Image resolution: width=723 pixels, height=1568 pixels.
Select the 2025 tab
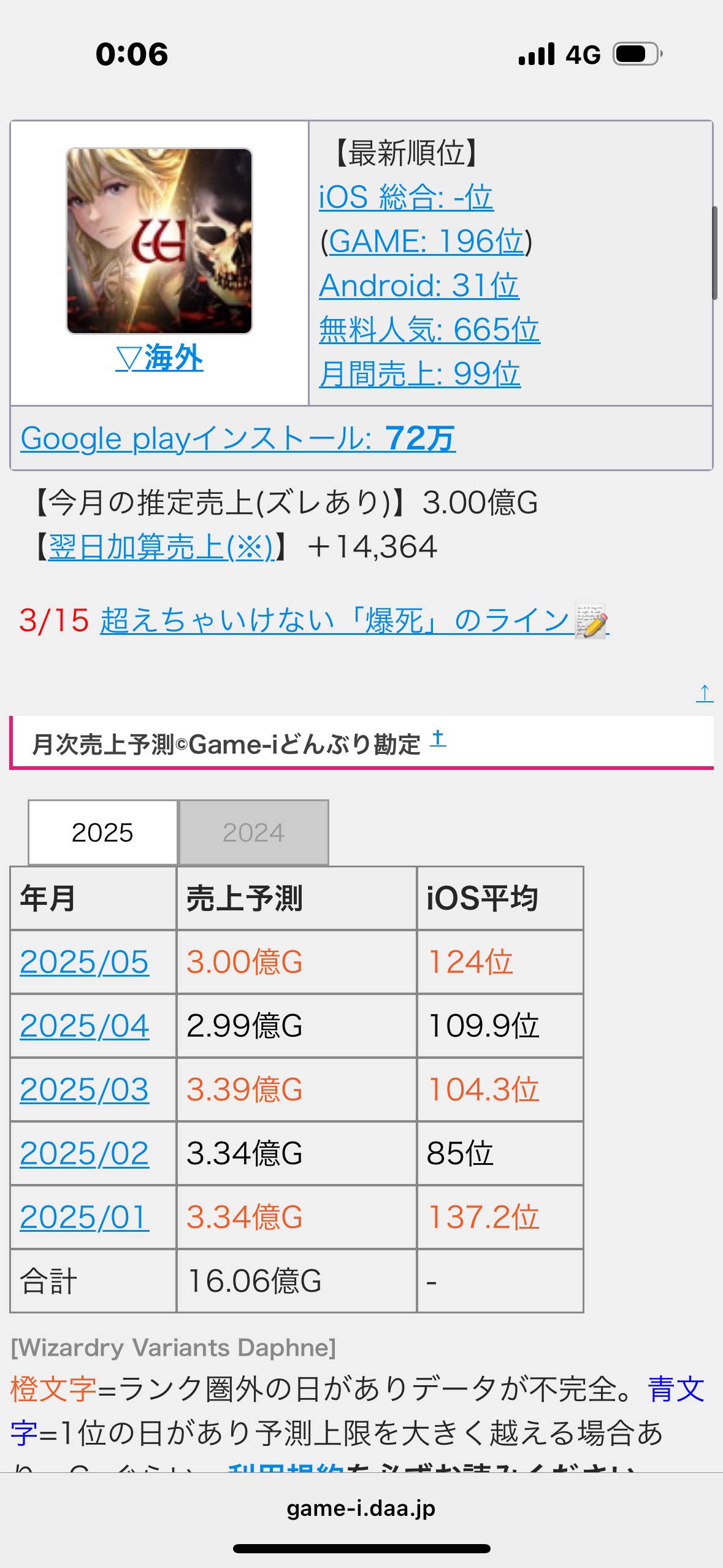pos(102,832)
